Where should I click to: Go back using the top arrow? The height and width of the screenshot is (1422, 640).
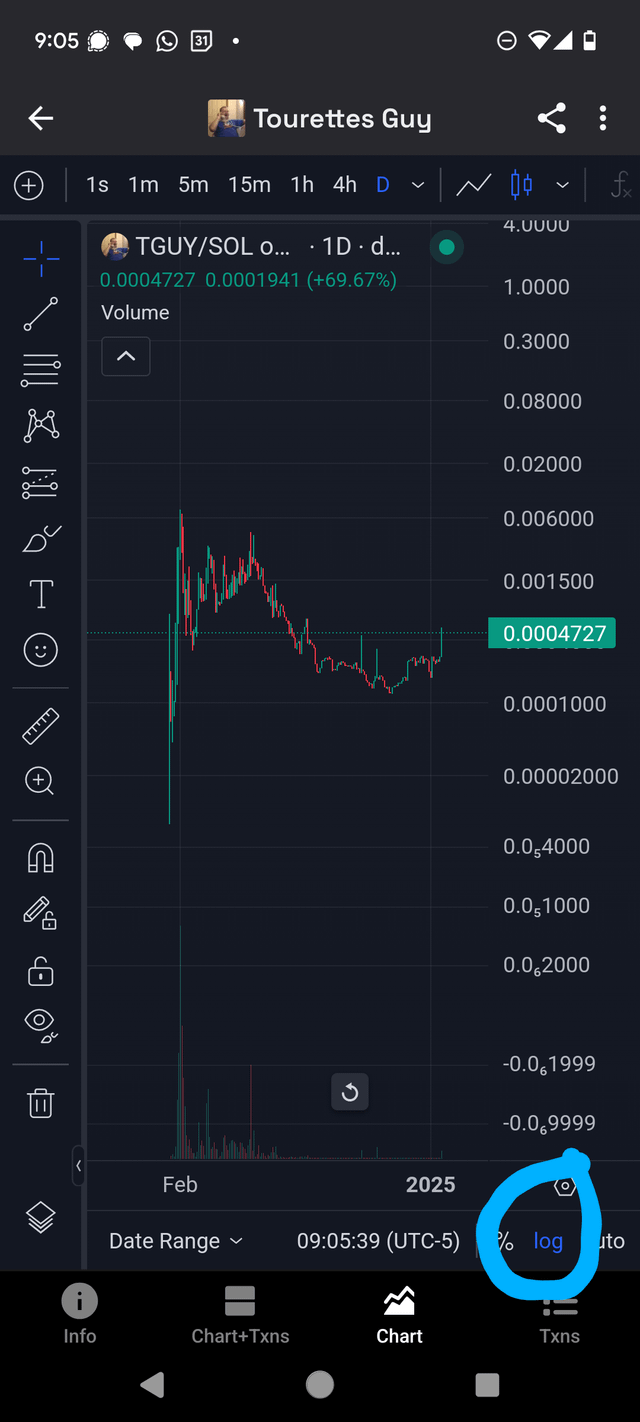41,119
